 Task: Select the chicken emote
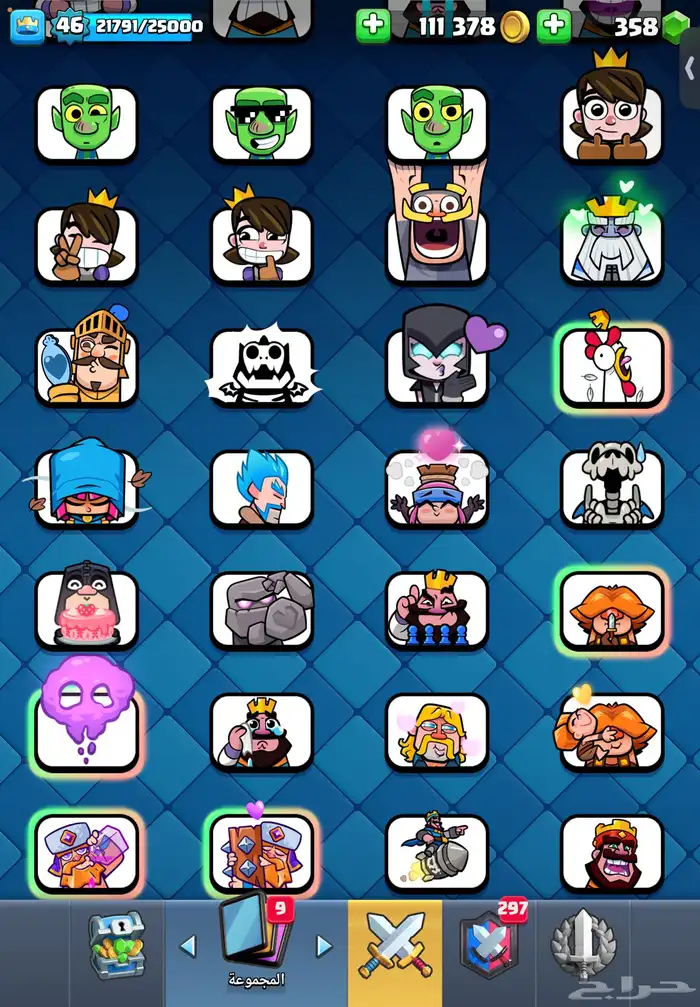point(612,366)
